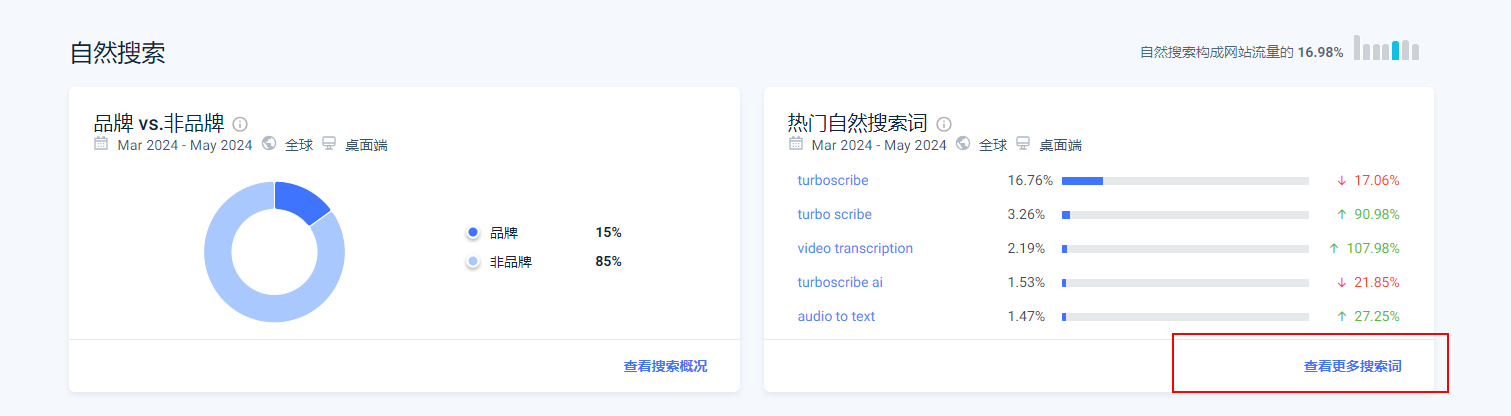Viewport: 1511px width, 416px height.
Task: Open the turboscribe ai keyword
Action: [840, 282]
